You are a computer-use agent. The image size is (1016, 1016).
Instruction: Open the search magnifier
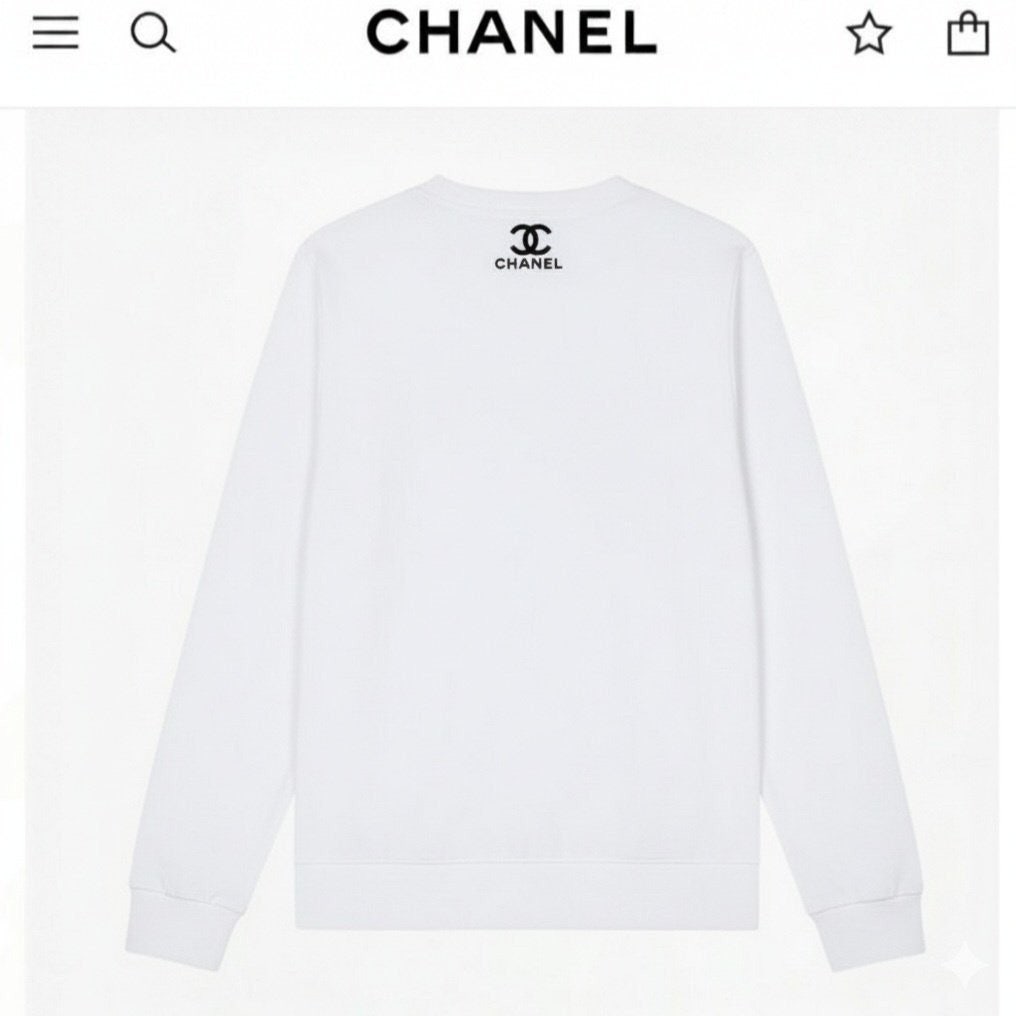(x=153, y=34)
